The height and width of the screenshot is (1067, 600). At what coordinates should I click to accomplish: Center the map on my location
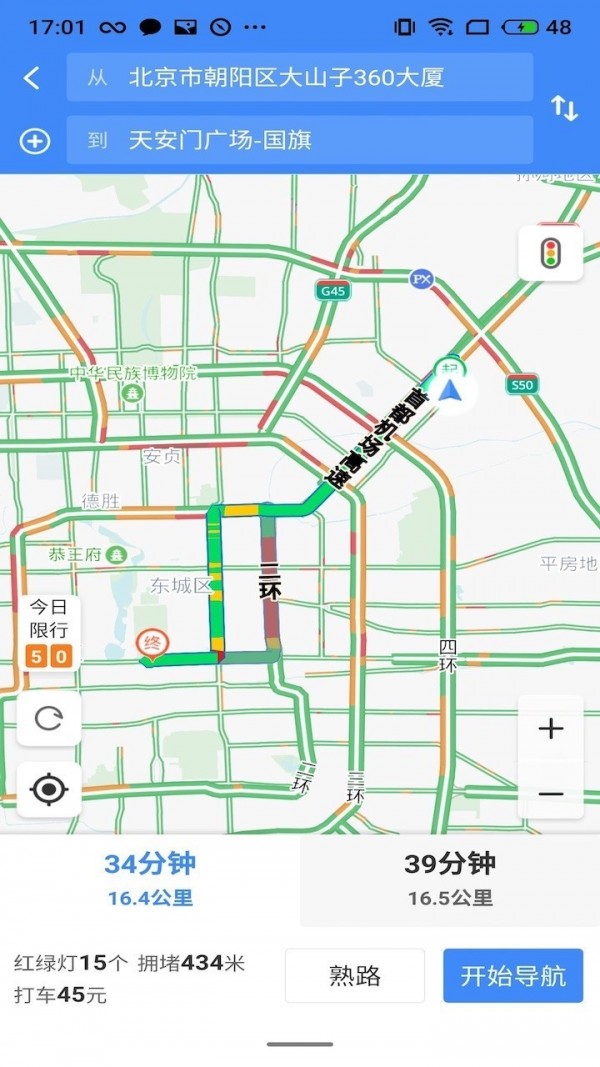point(49,790)
